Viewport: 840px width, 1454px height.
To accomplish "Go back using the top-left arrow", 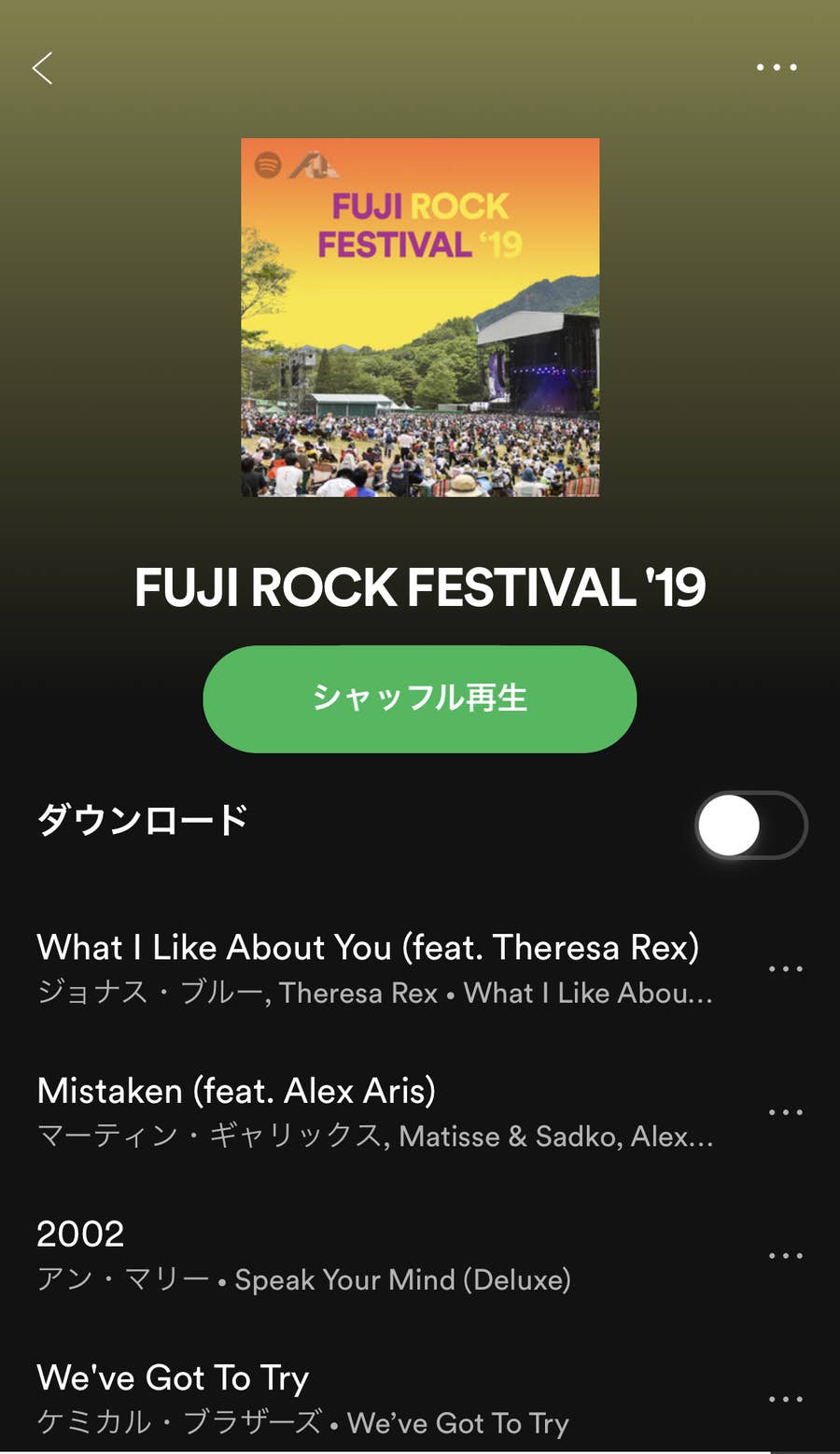I will (43, 68).
